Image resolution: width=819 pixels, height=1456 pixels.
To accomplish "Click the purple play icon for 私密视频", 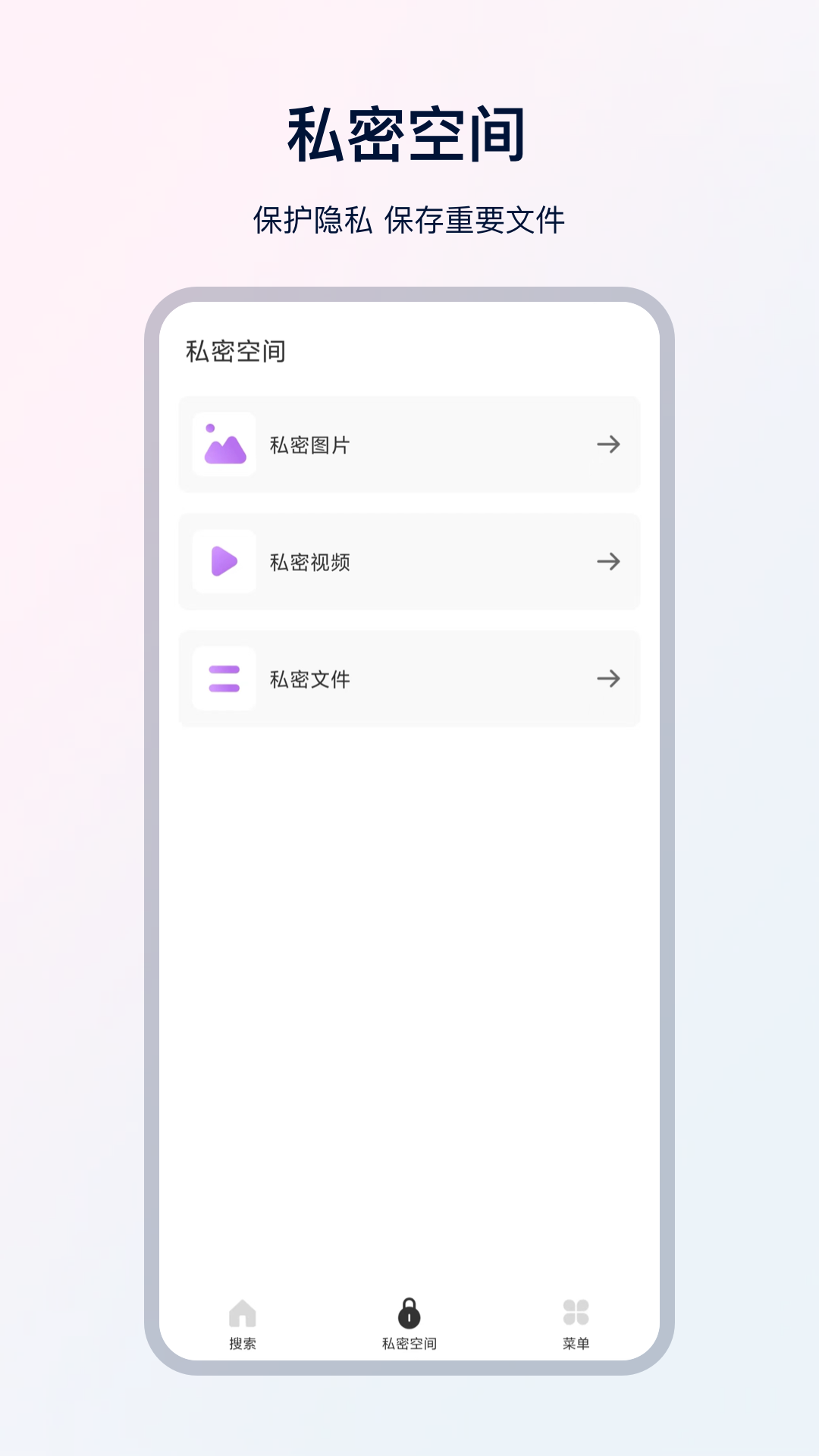I will click(x=224, y=562).
